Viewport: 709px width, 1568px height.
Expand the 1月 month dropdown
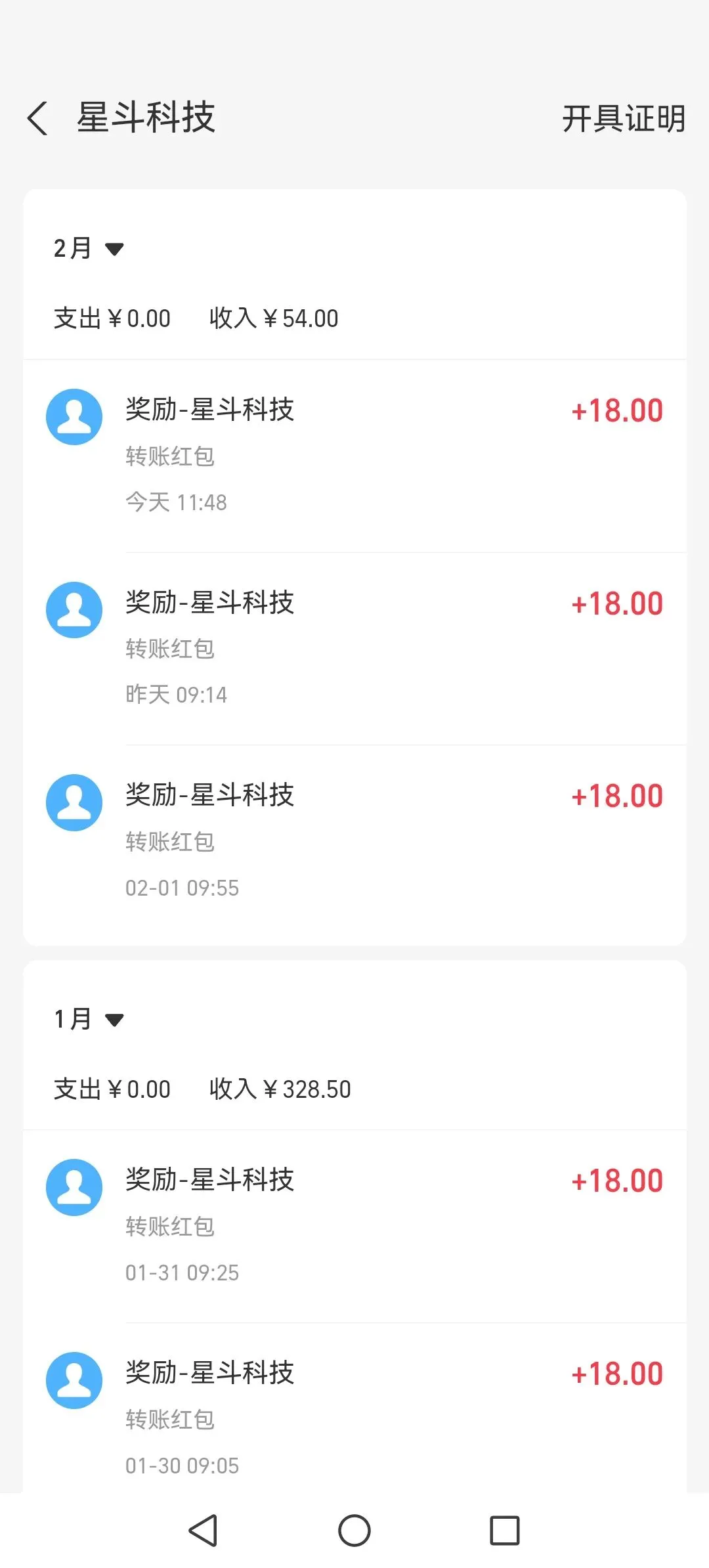89,1019
